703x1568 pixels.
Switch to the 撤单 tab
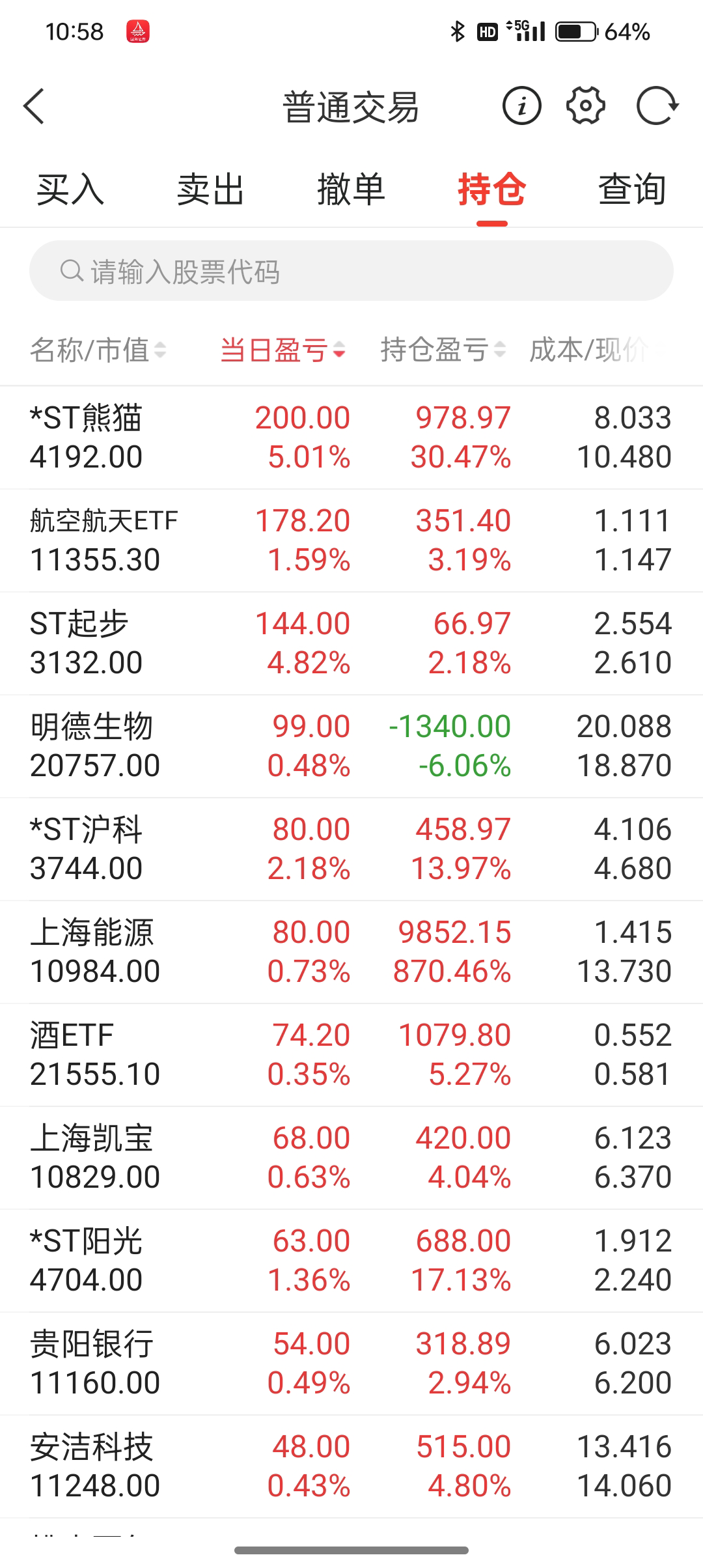point(351,190)
